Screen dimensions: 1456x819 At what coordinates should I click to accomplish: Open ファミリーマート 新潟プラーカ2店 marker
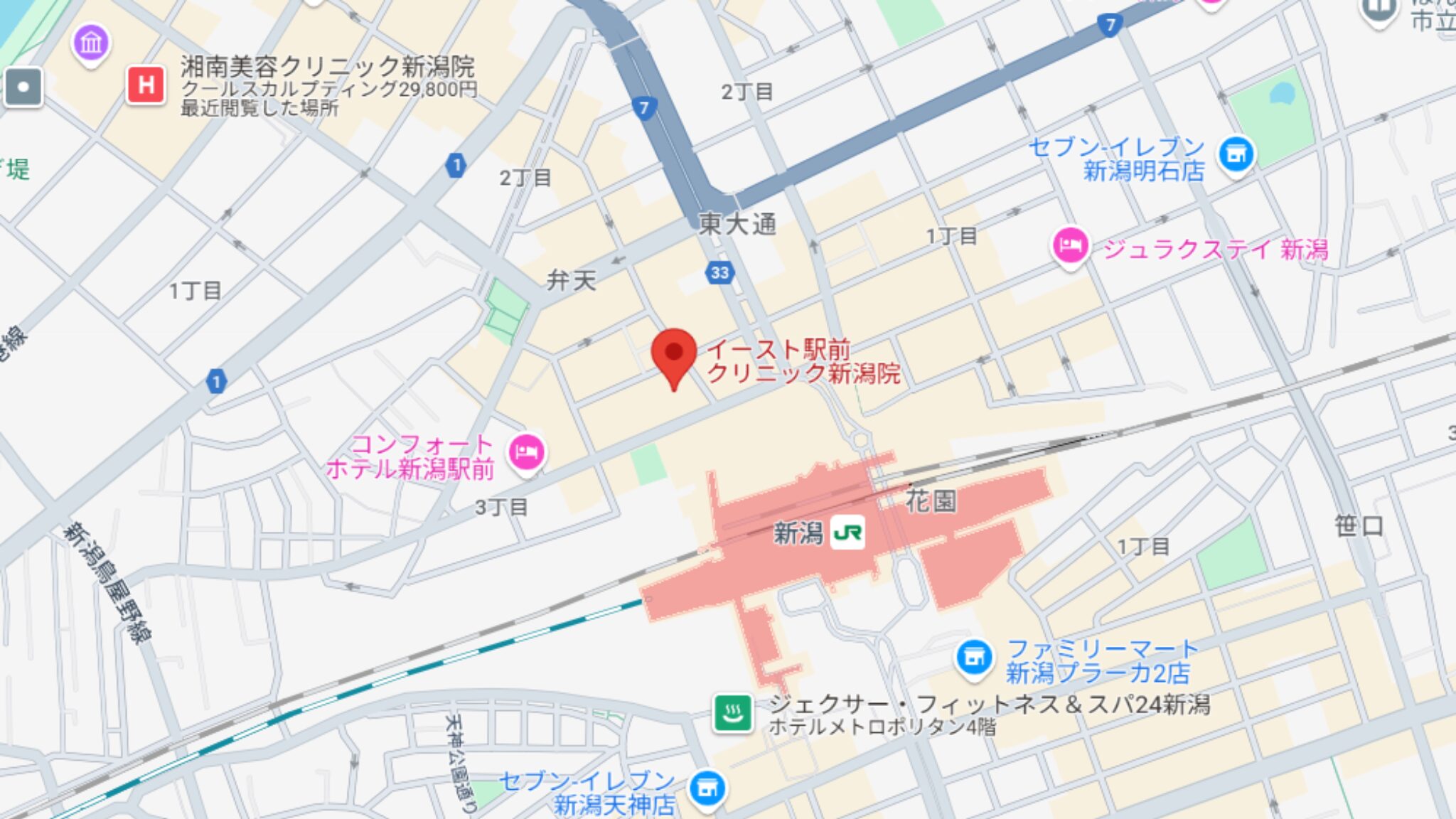973,658
